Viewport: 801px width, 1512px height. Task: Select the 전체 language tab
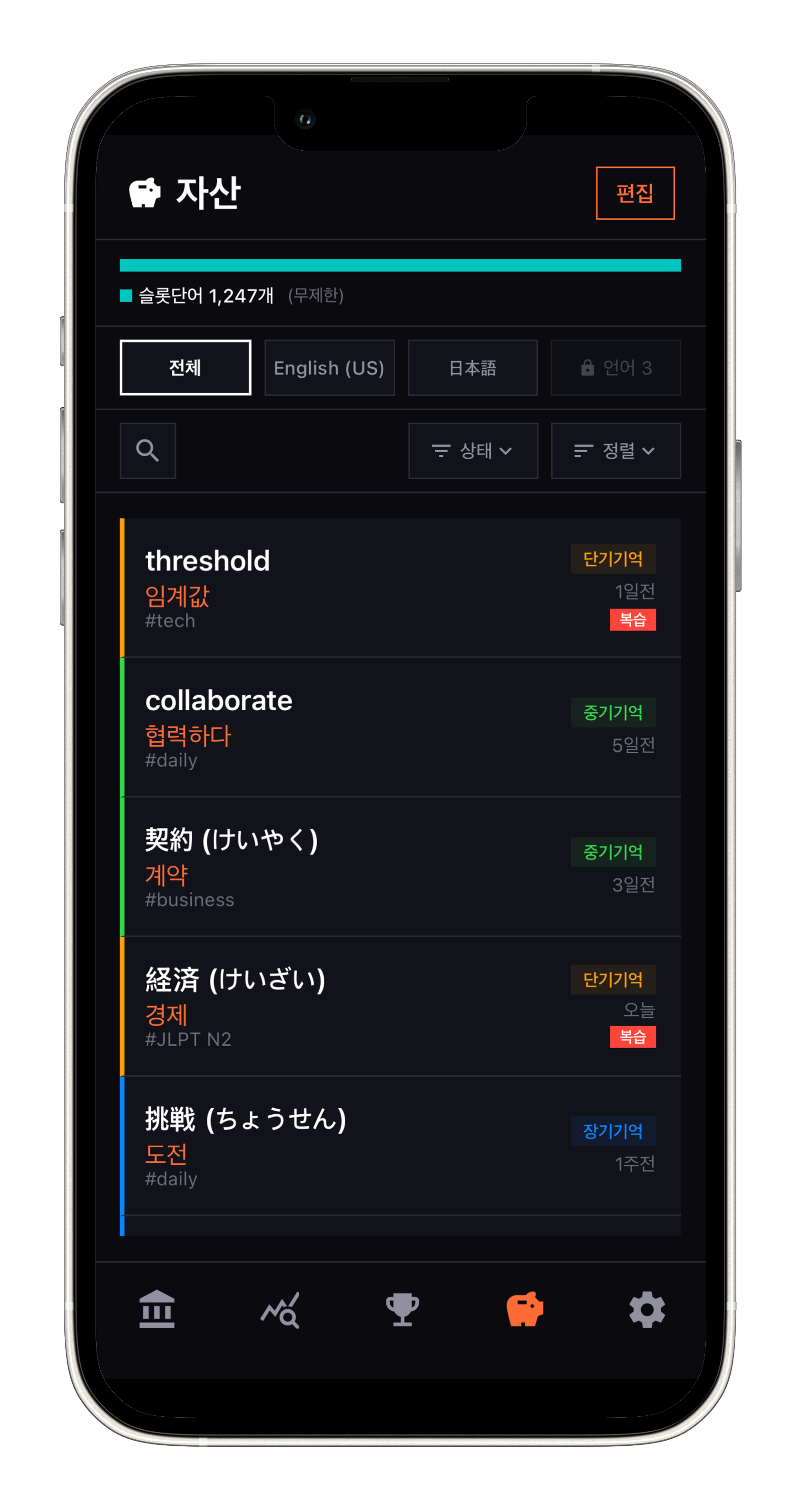(x=186, y=367)
